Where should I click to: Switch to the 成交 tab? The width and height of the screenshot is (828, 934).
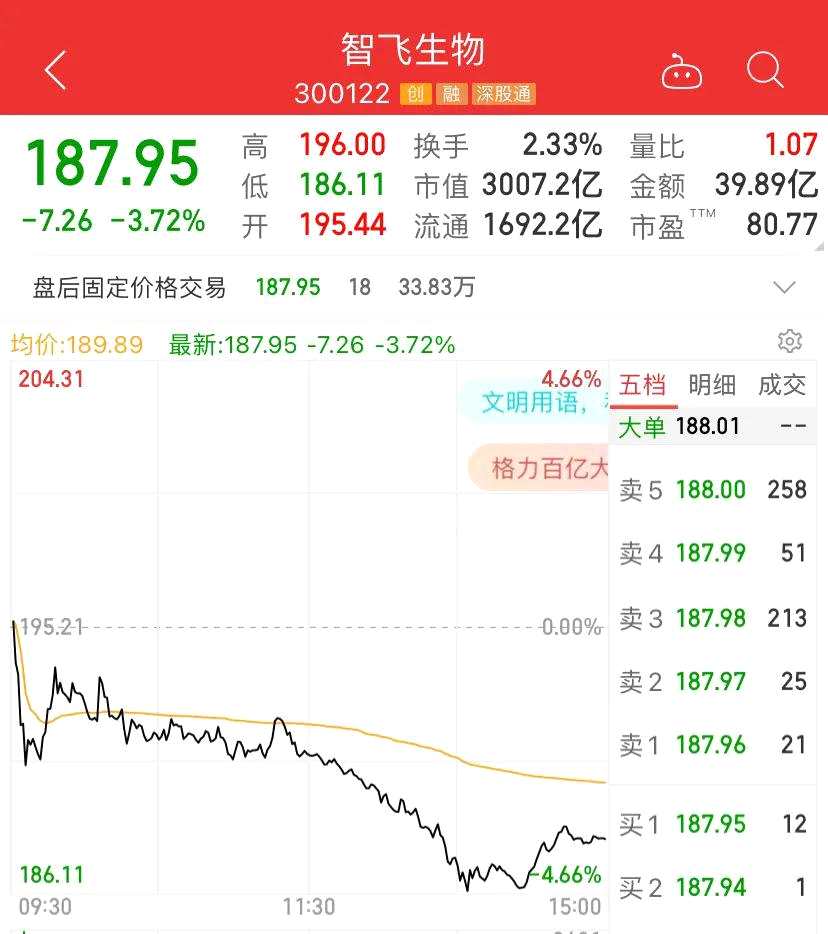click(781, 386)
